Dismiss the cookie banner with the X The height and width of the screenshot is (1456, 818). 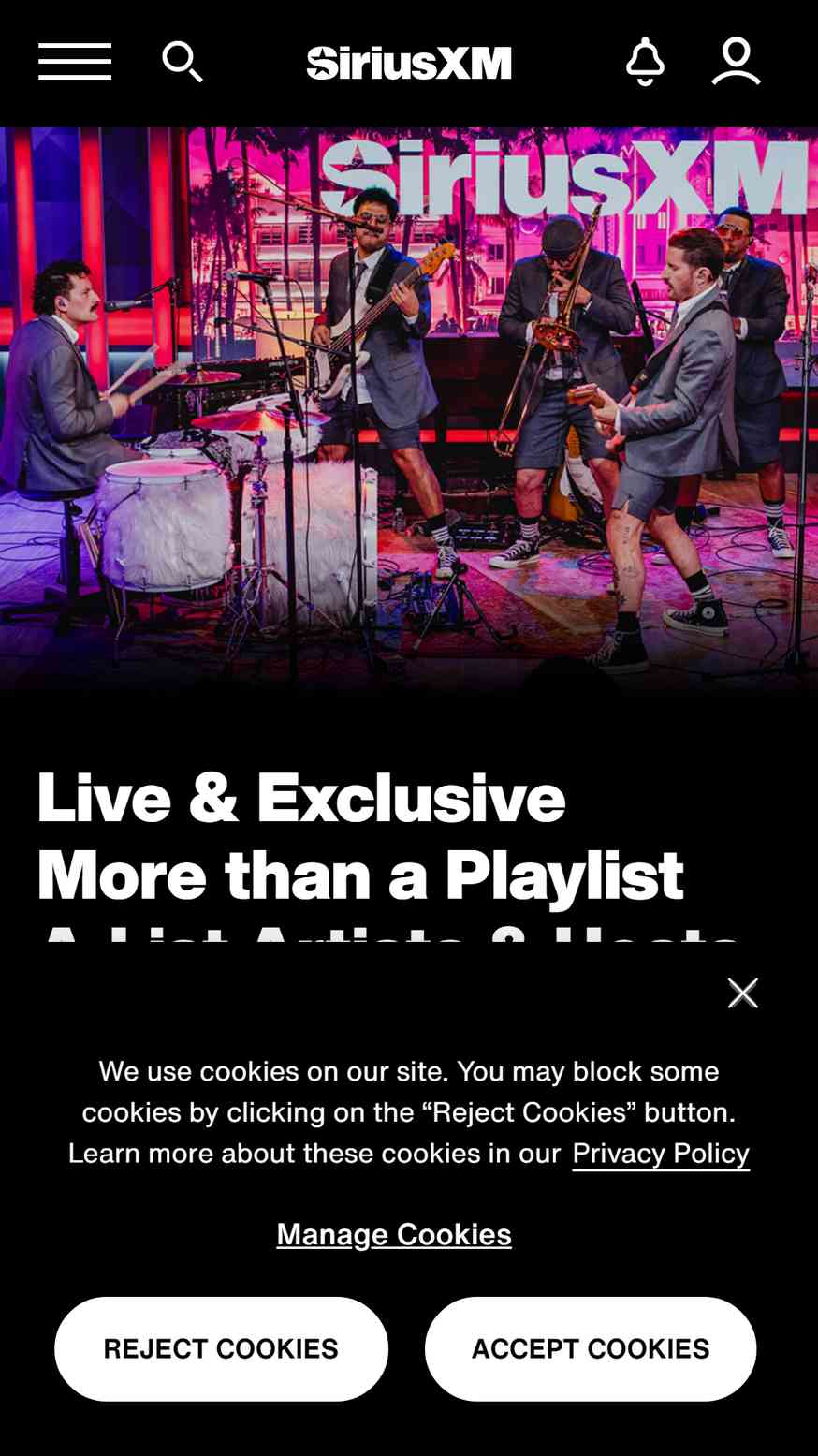[x=743, y=993]
